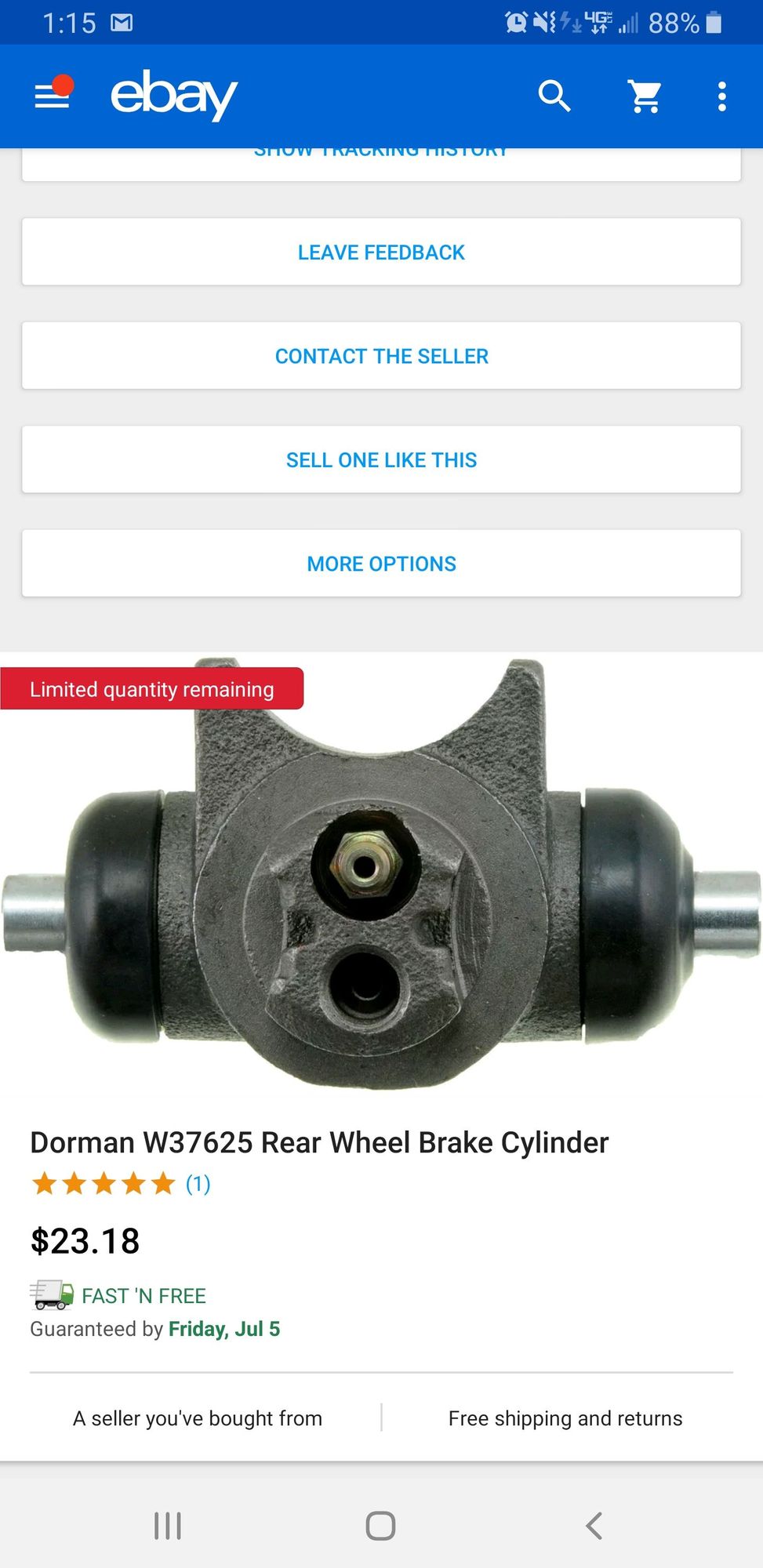Open the shopping cart
Screen dimensions: 763x1568
[645, 96]
